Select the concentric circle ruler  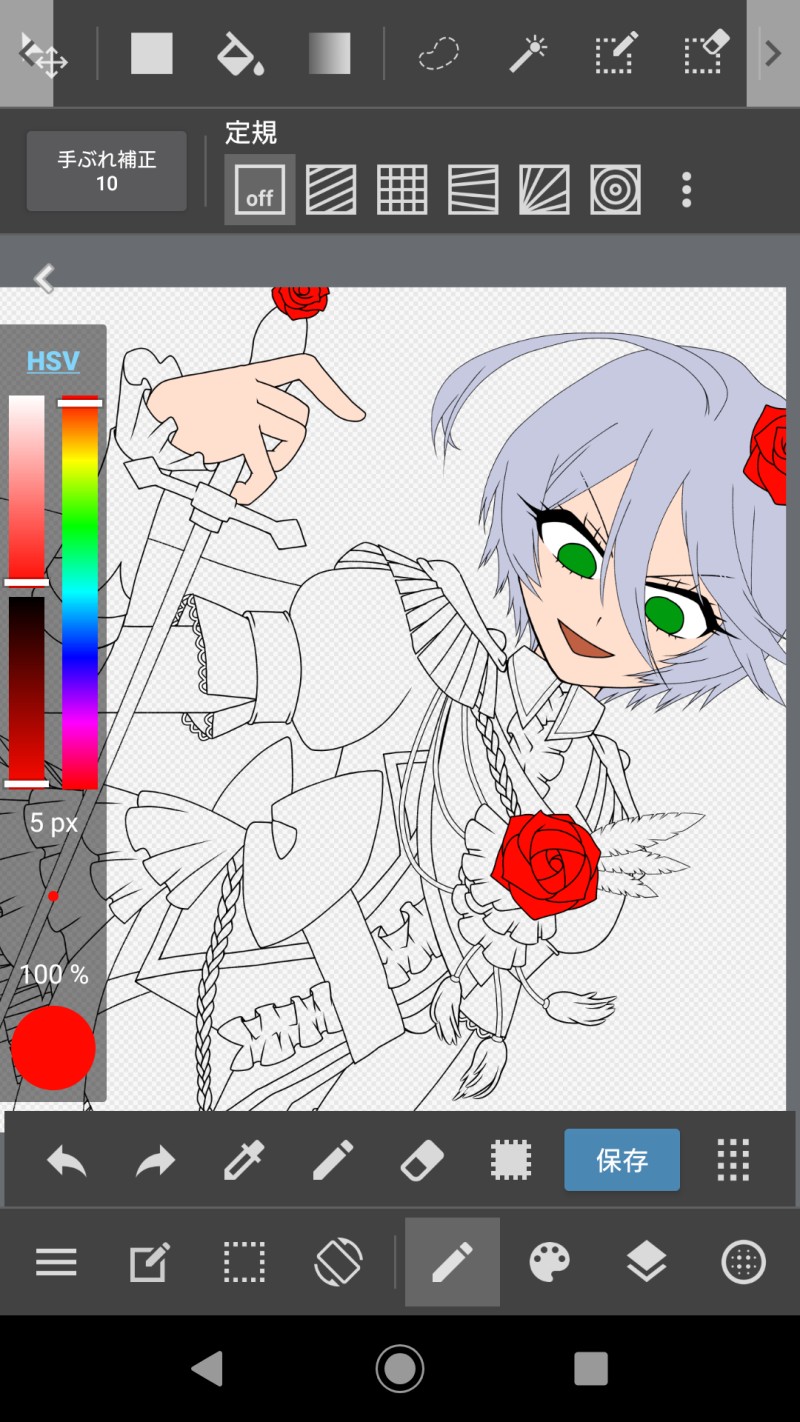pos(616,190)
